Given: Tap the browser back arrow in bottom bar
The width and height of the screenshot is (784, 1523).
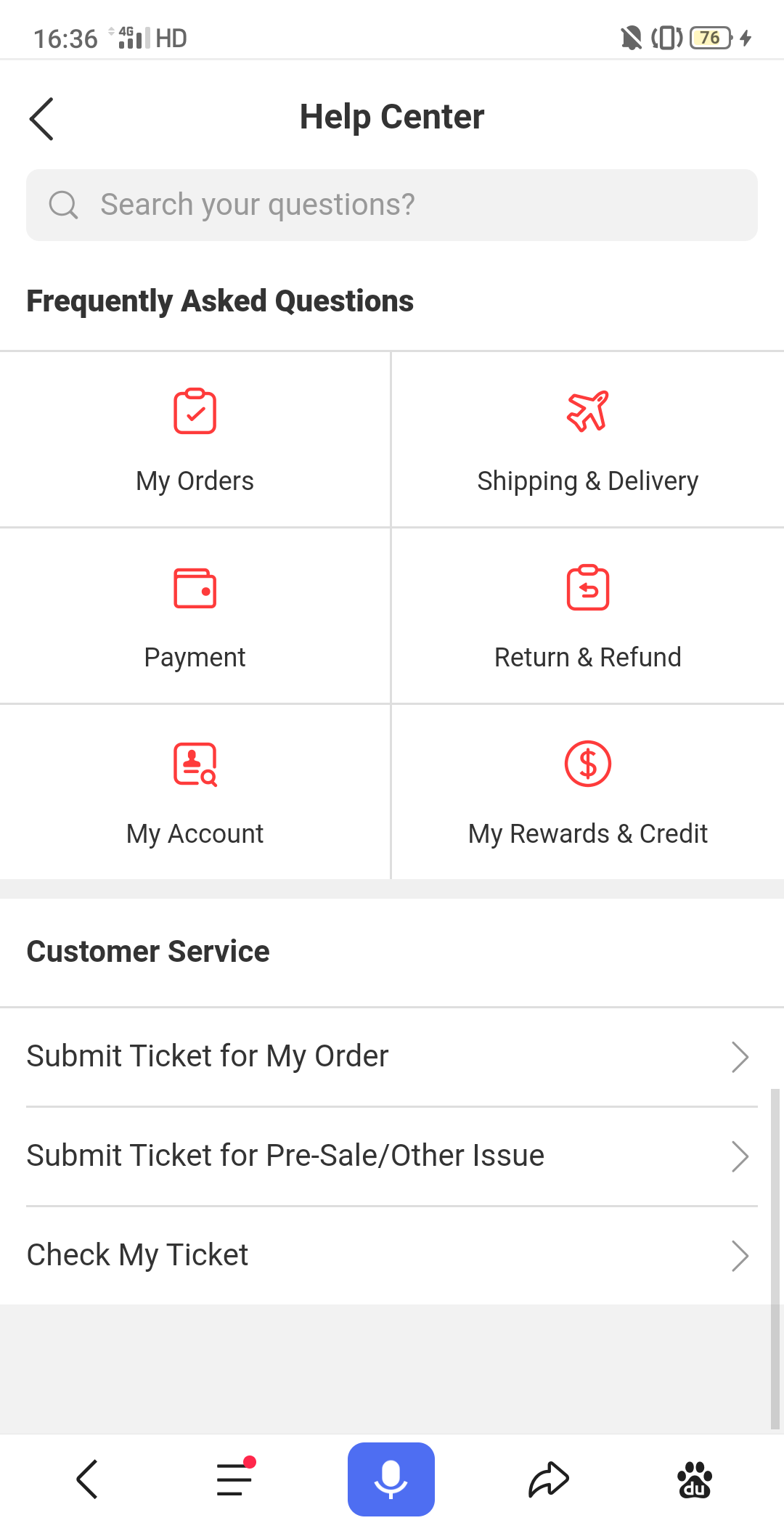Looking at the screenshot, I should coord(87,1479).
